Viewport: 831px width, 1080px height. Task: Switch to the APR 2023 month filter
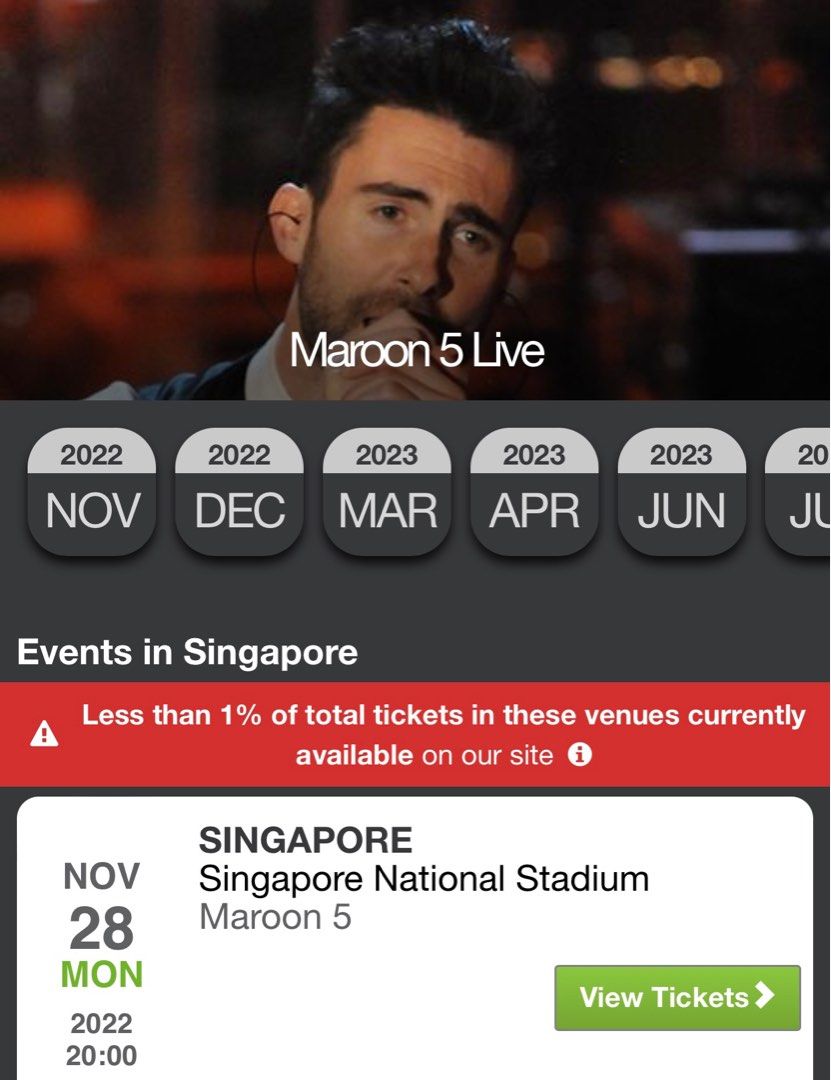coord(534,490)
